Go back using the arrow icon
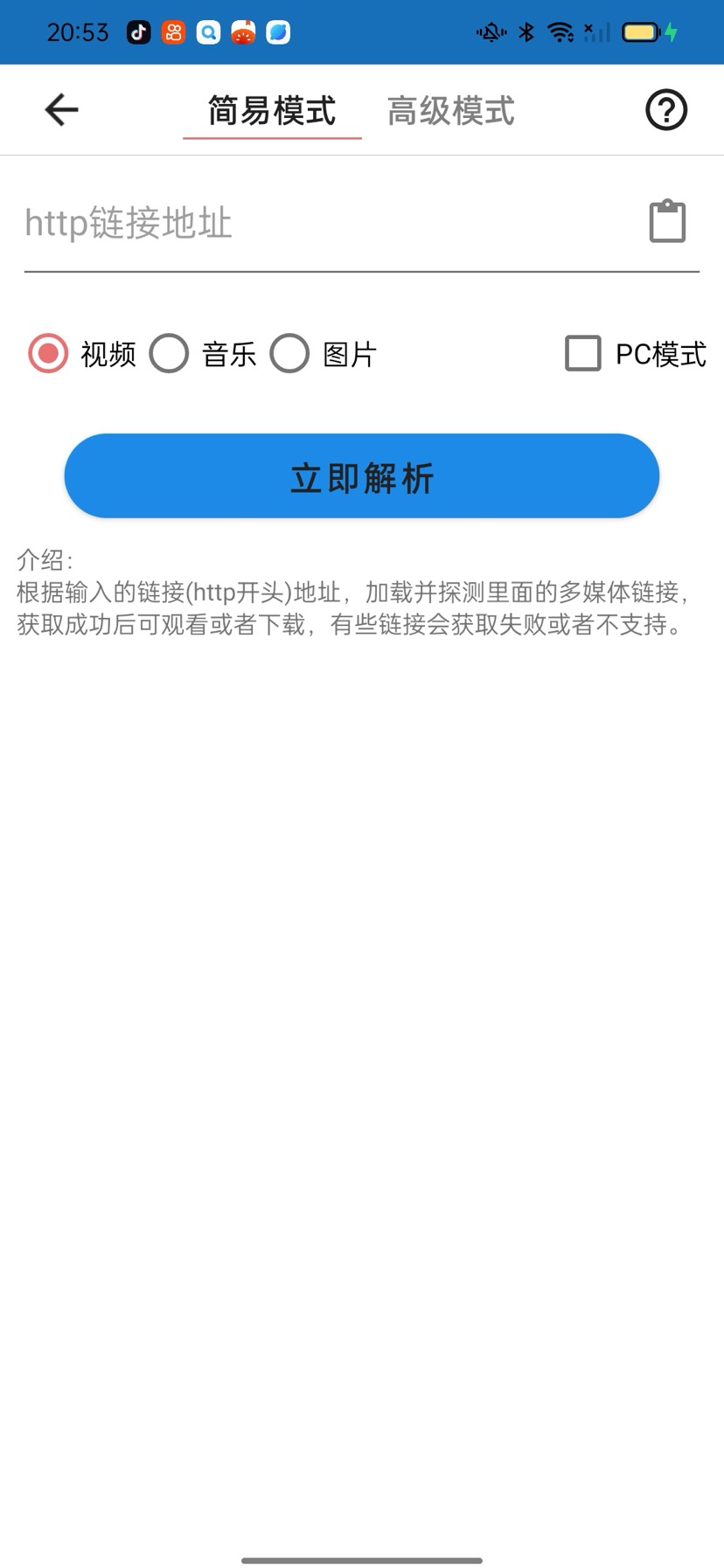Screen dimensions: 724x1568 click(x=61, y=110)
